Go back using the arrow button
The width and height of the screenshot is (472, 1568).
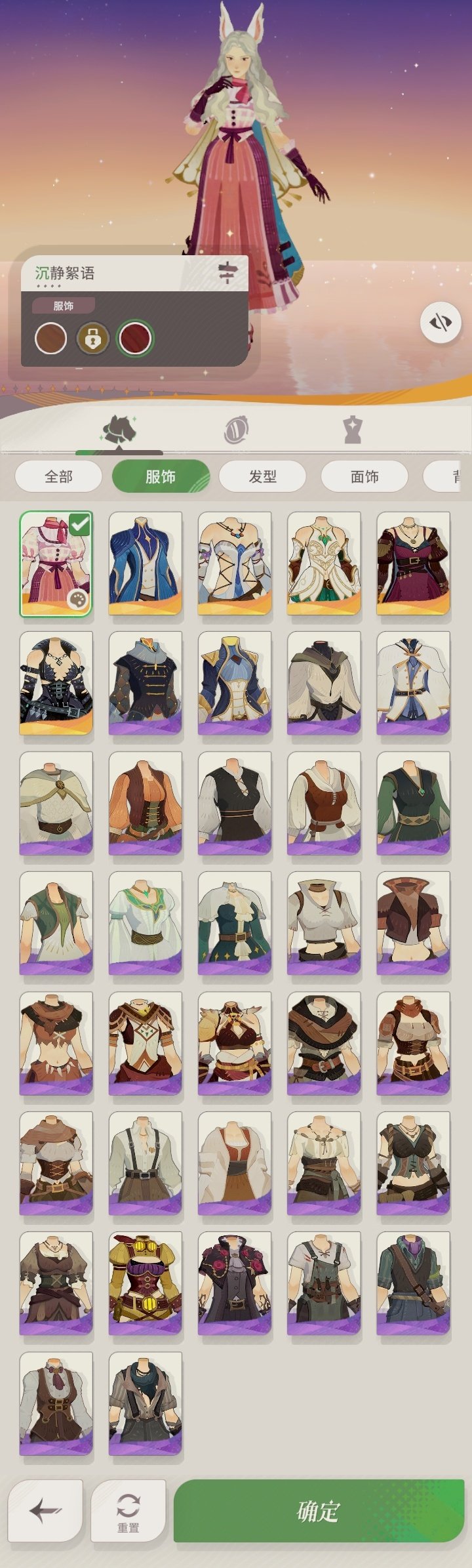pos(45,1510)
